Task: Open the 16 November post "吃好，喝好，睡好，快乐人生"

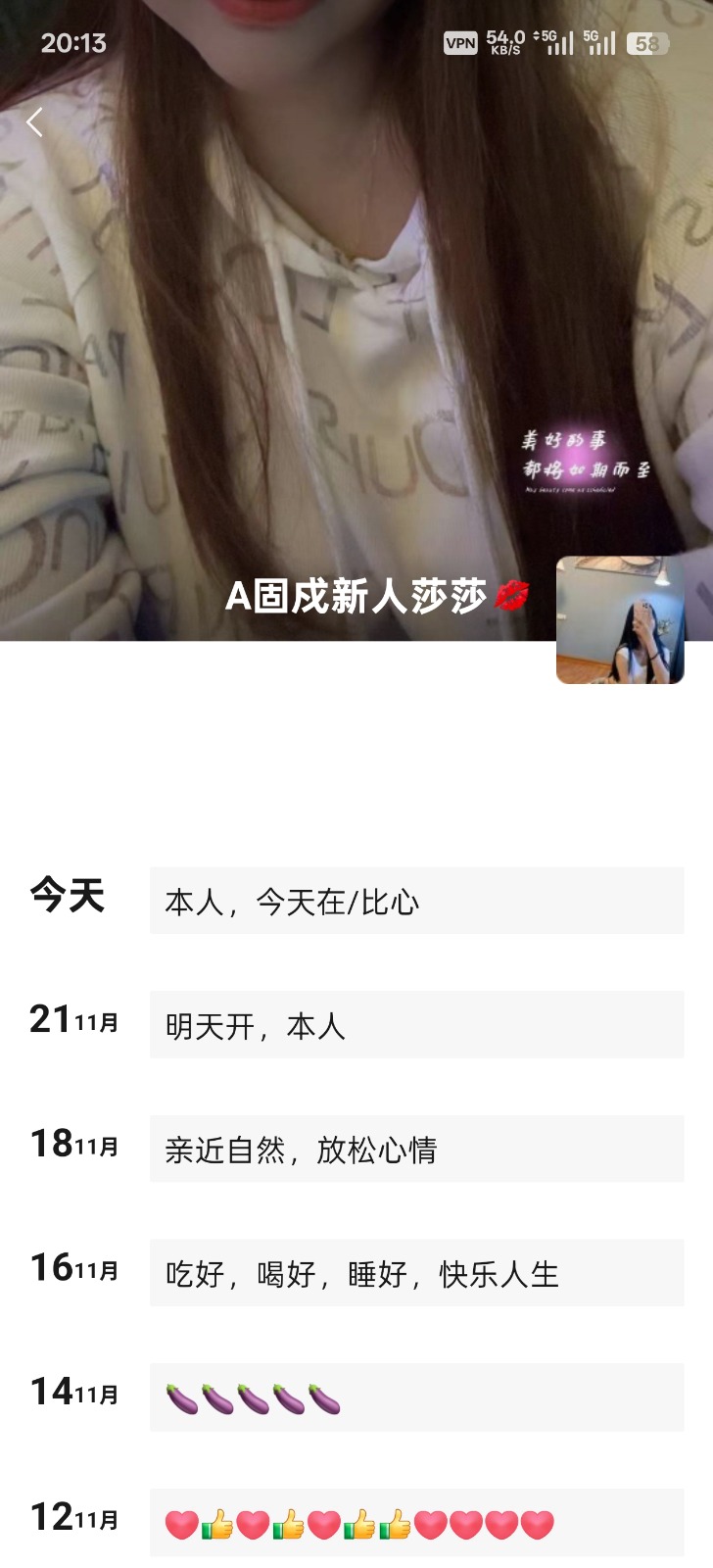Action: click(x=416, y=1273)
